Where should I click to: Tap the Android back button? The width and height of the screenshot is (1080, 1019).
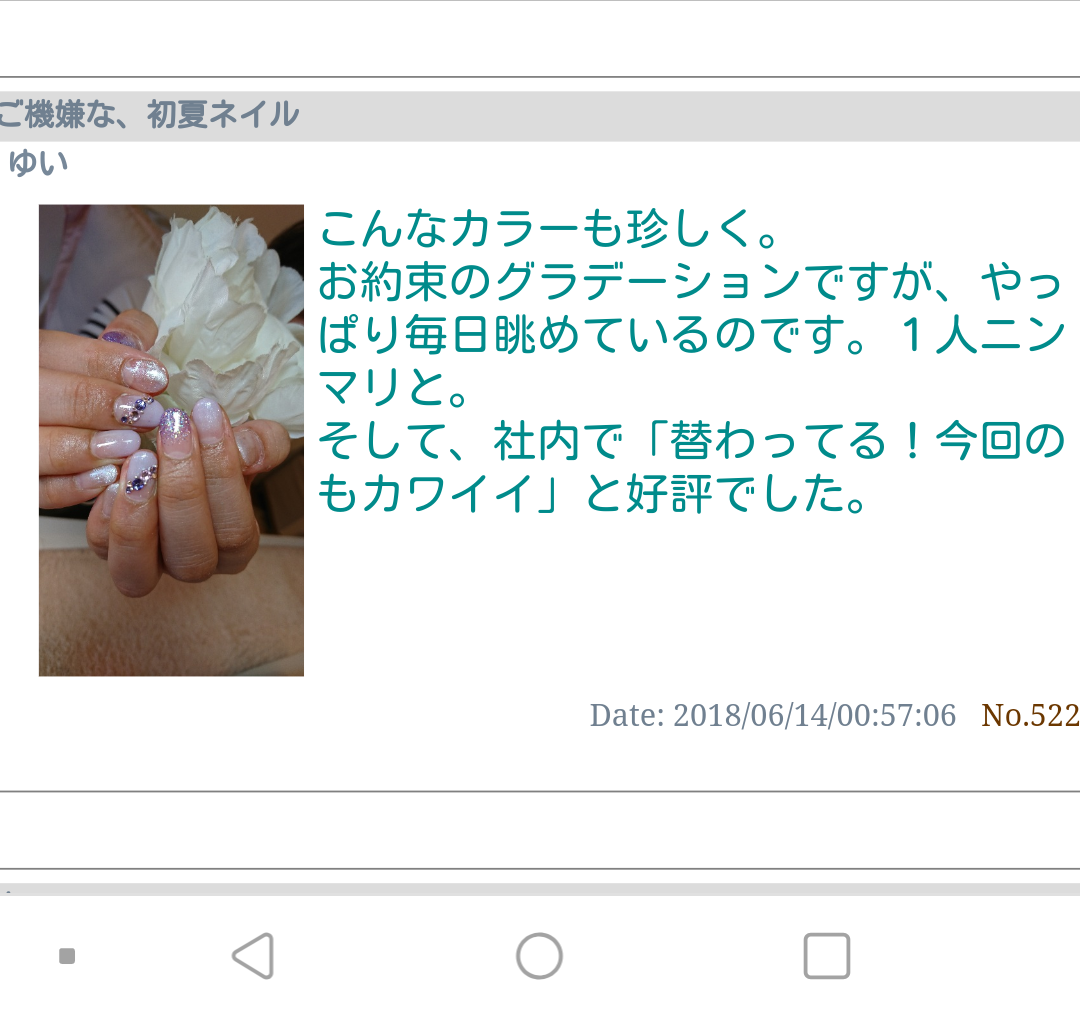pyautogui.click(x=253, y=956)
